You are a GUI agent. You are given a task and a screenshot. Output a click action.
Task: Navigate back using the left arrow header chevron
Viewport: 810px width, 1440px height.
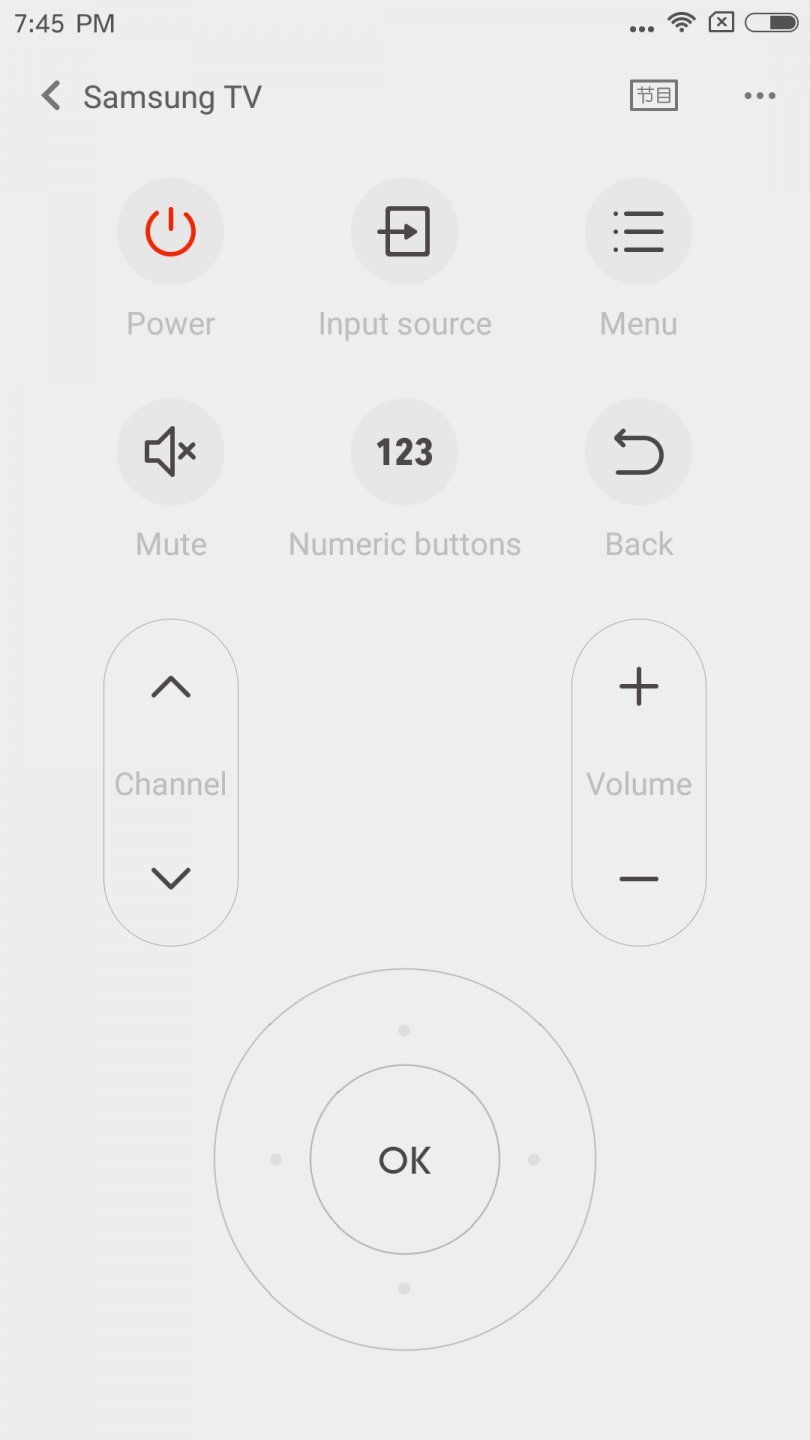[x=49, y=95]
